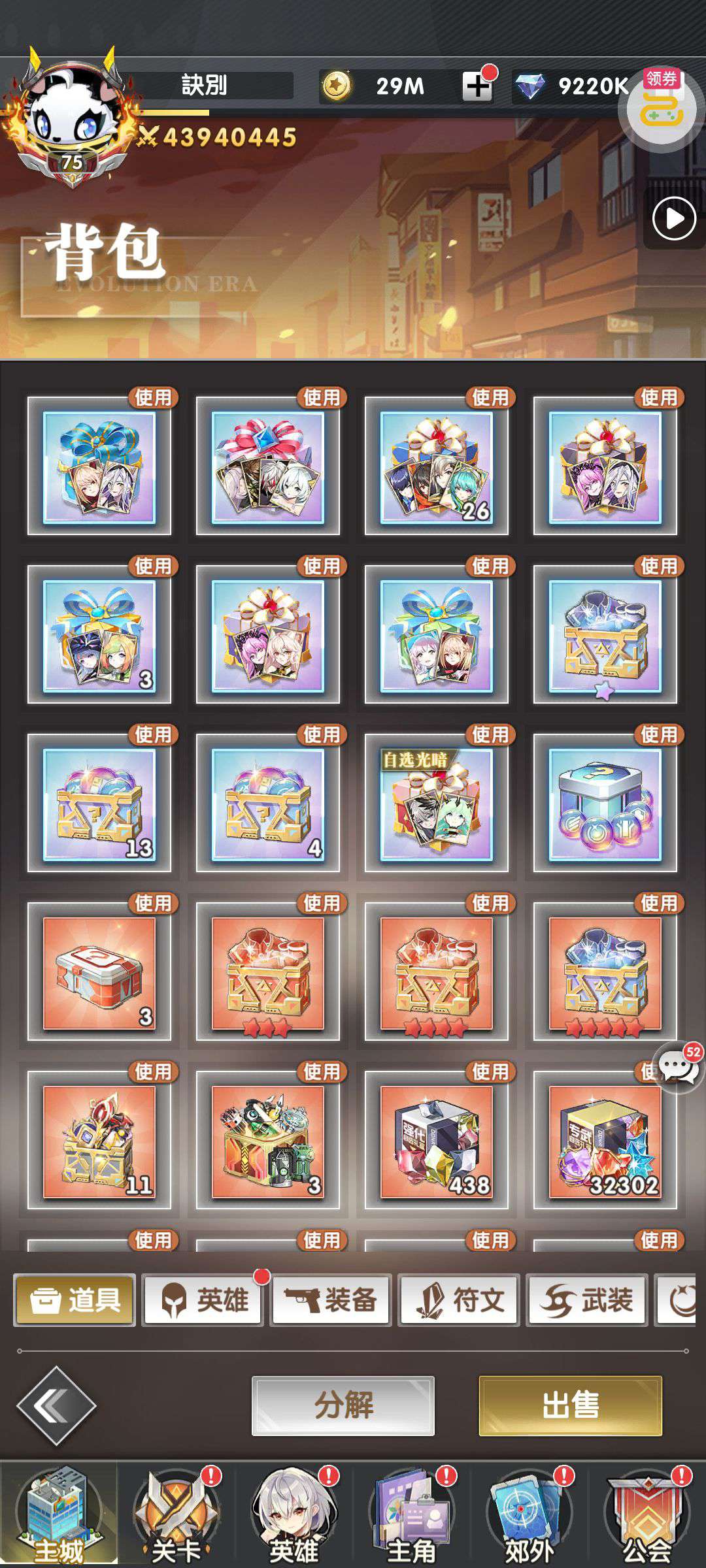Go to 主城 in the bottom navigation
This screenshot has height=1568, width=706.
coord(59,1514)
